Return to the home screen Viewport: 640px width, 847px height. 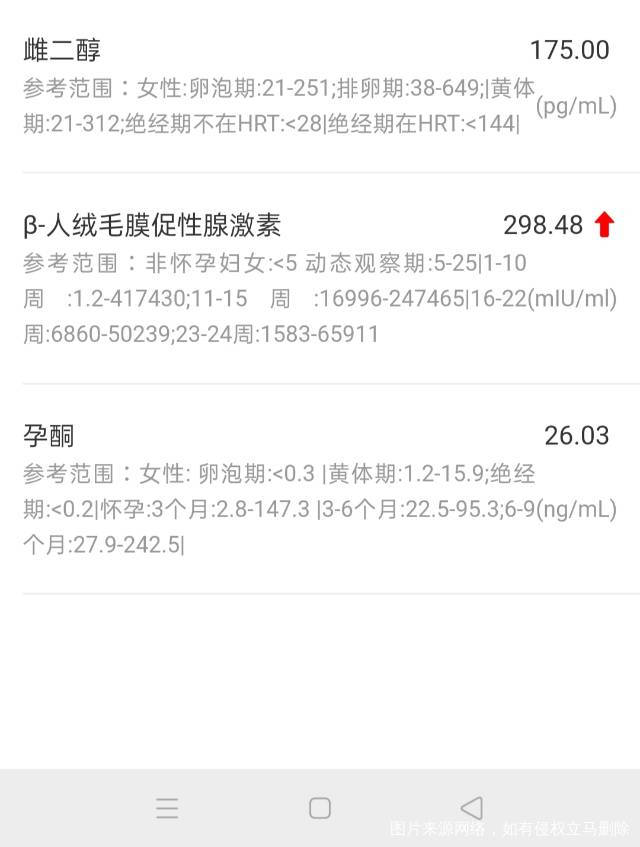pyautogui.click(x=320, y=808)
